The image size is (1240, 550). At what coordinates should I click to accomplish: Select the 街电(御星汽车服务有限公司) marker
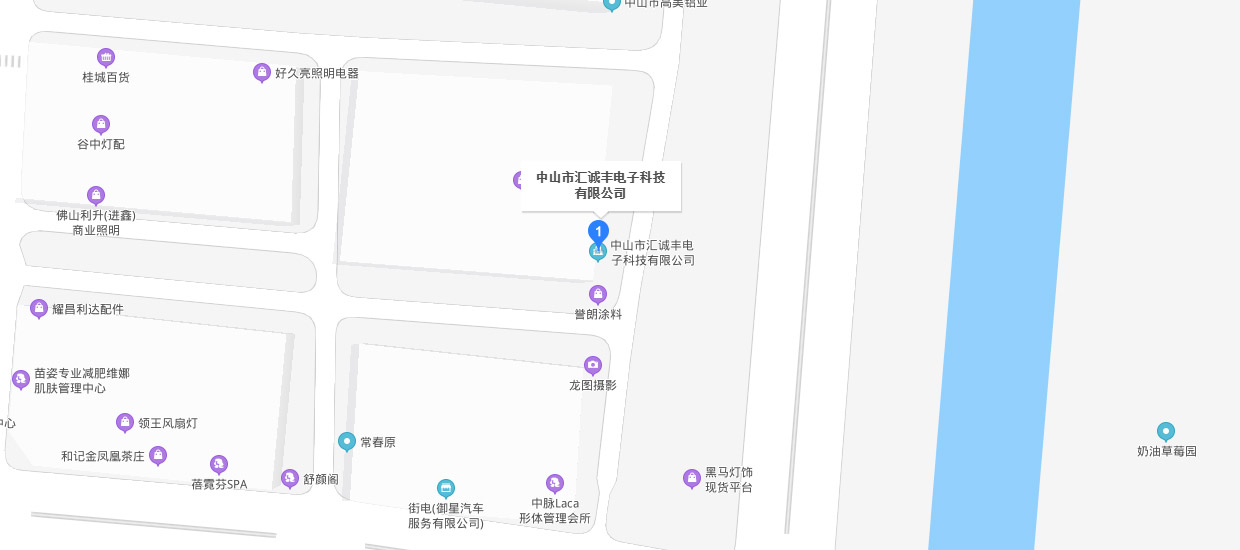[x=446, y=488]
